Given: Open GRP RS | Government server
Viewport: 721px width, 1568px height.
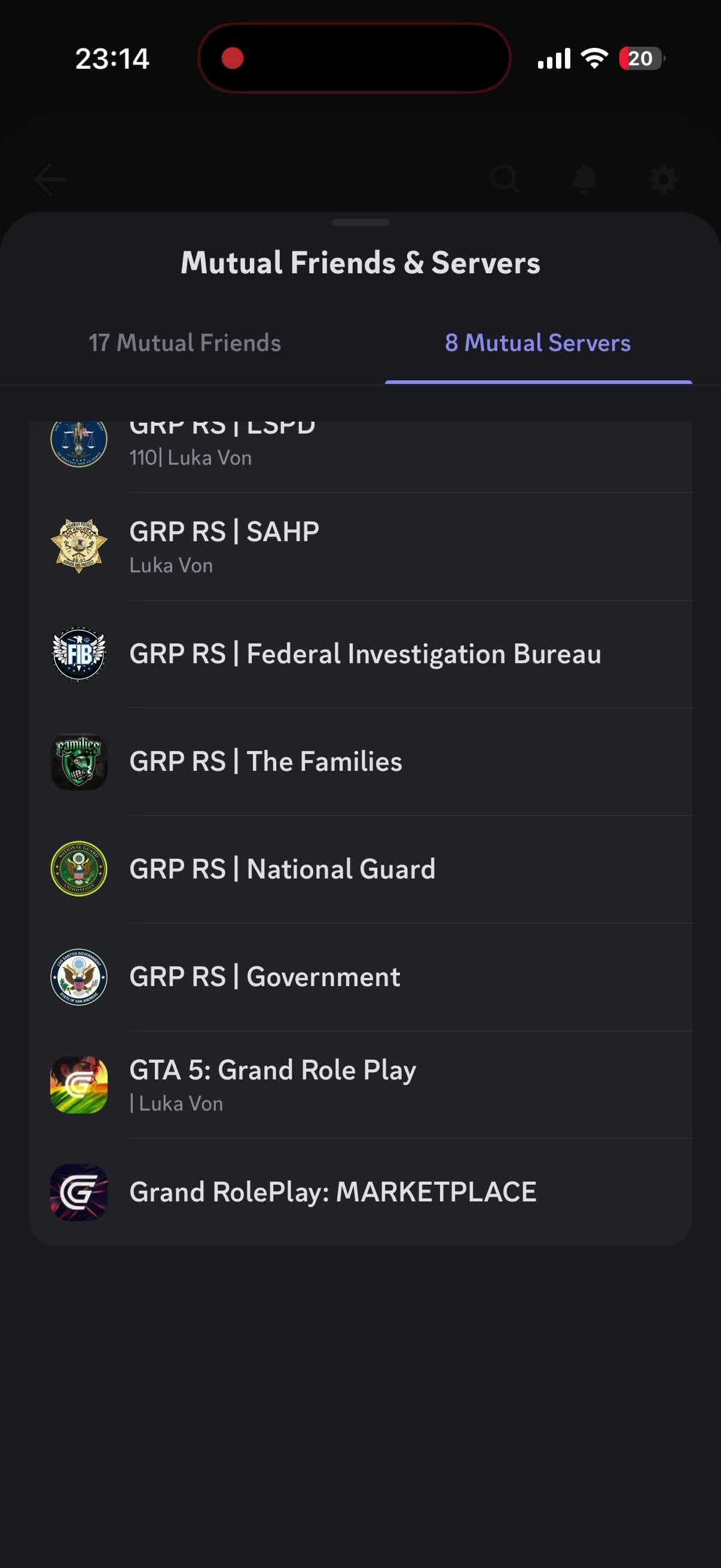Looking at the screenshot, I should point(360,977).
